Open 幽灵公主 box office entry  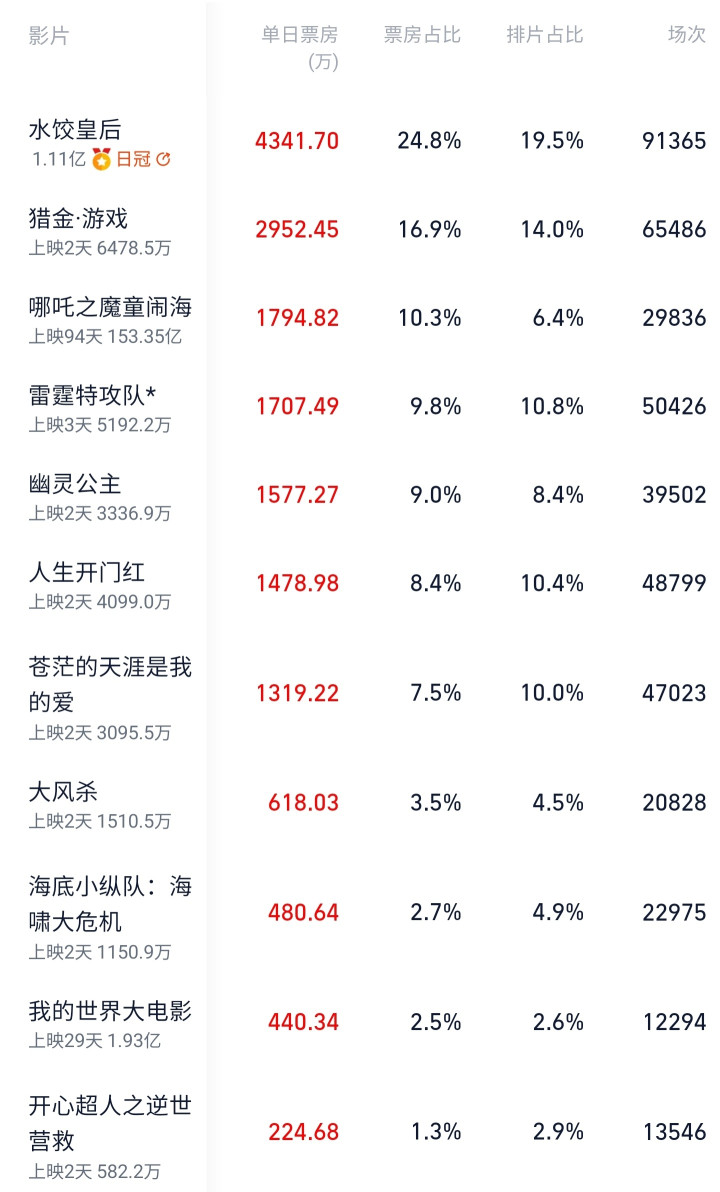pos(360,495)
